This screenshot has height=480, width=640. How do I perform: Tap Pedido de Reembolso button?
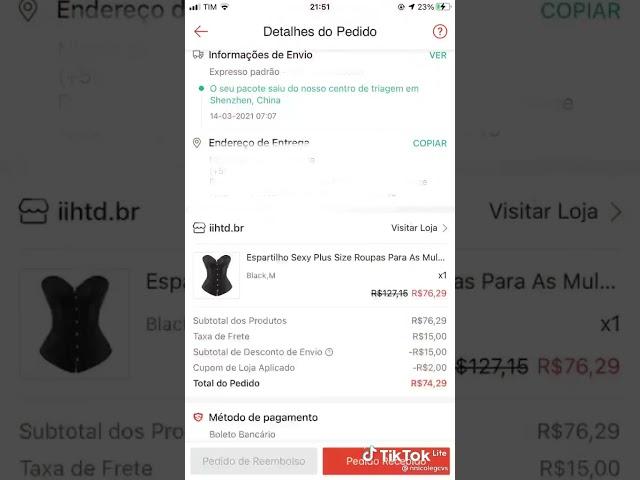[x=254, y=461]
